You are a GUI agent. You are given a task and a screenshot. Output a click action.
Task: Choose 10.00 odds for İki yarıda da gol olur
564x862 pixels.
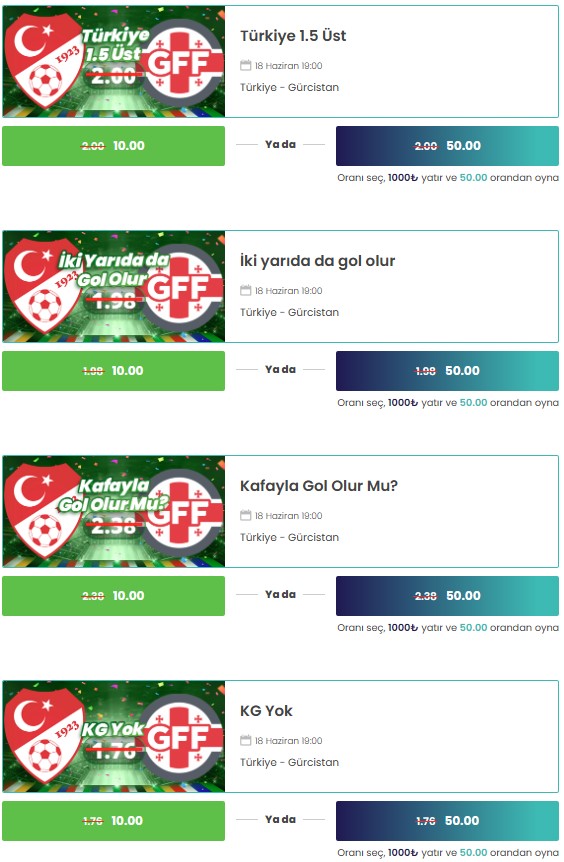[x=113, y=371]
